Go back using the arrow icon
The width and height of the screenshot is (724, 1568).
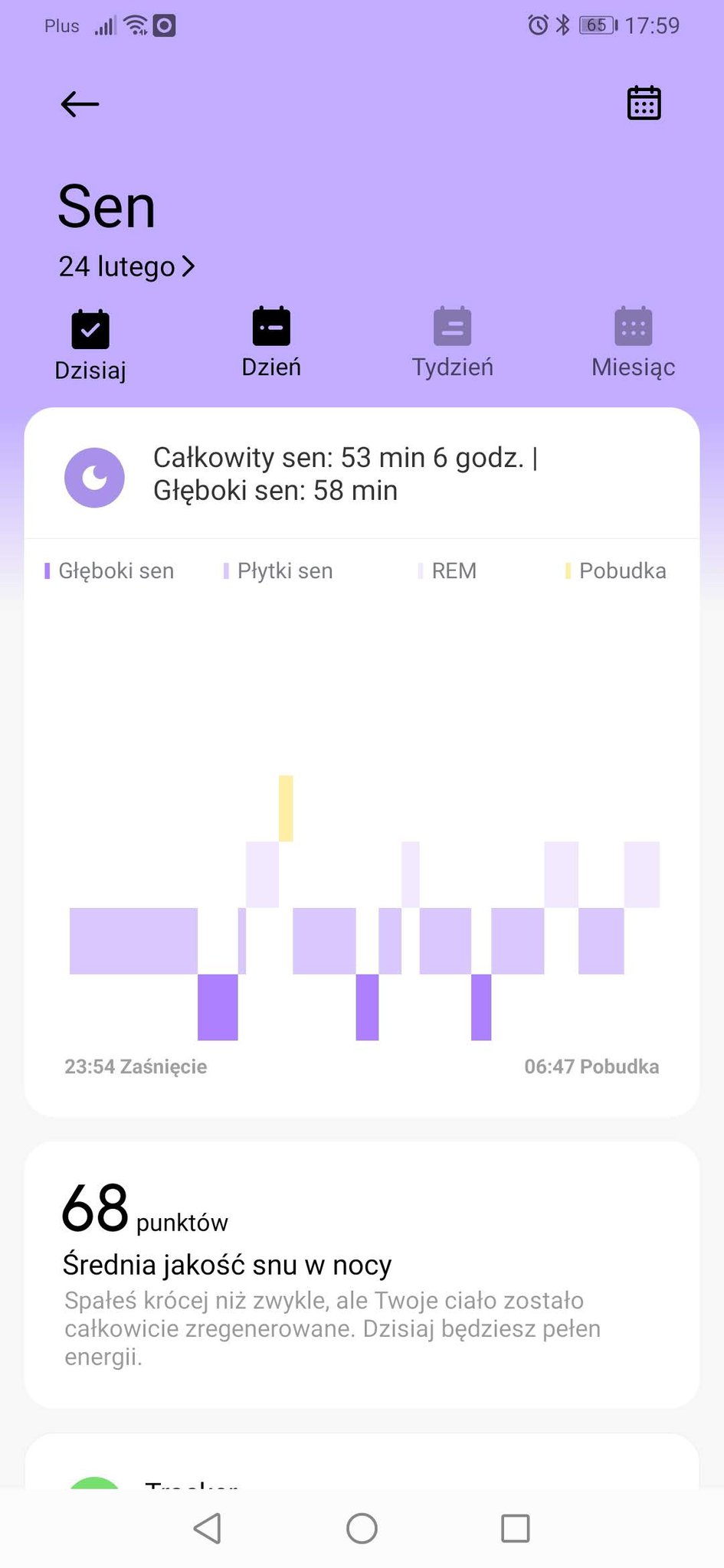pyautogui.click(x=80, y=104)
